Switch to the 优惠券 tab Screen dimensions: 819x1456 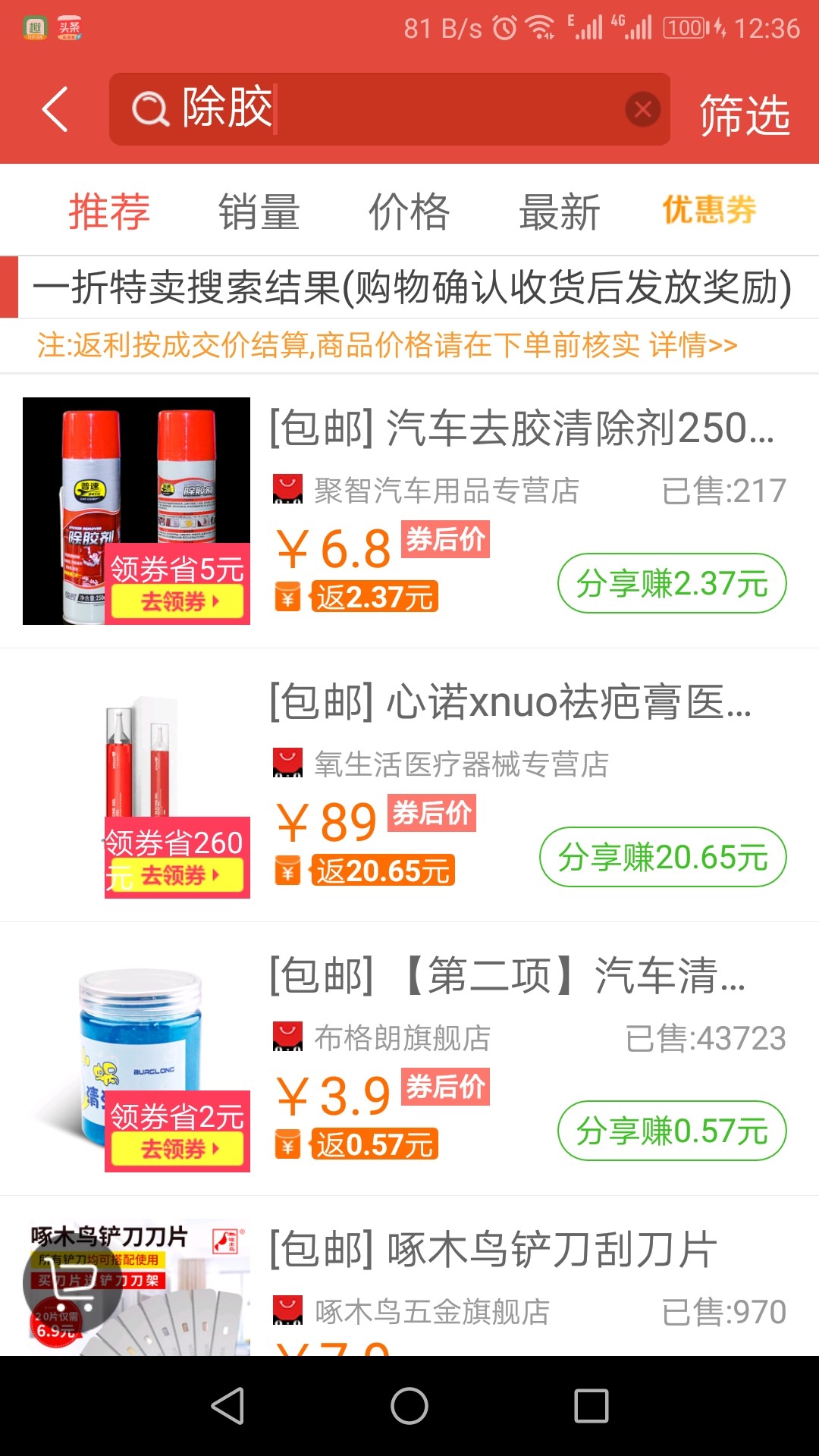point(709,210)
